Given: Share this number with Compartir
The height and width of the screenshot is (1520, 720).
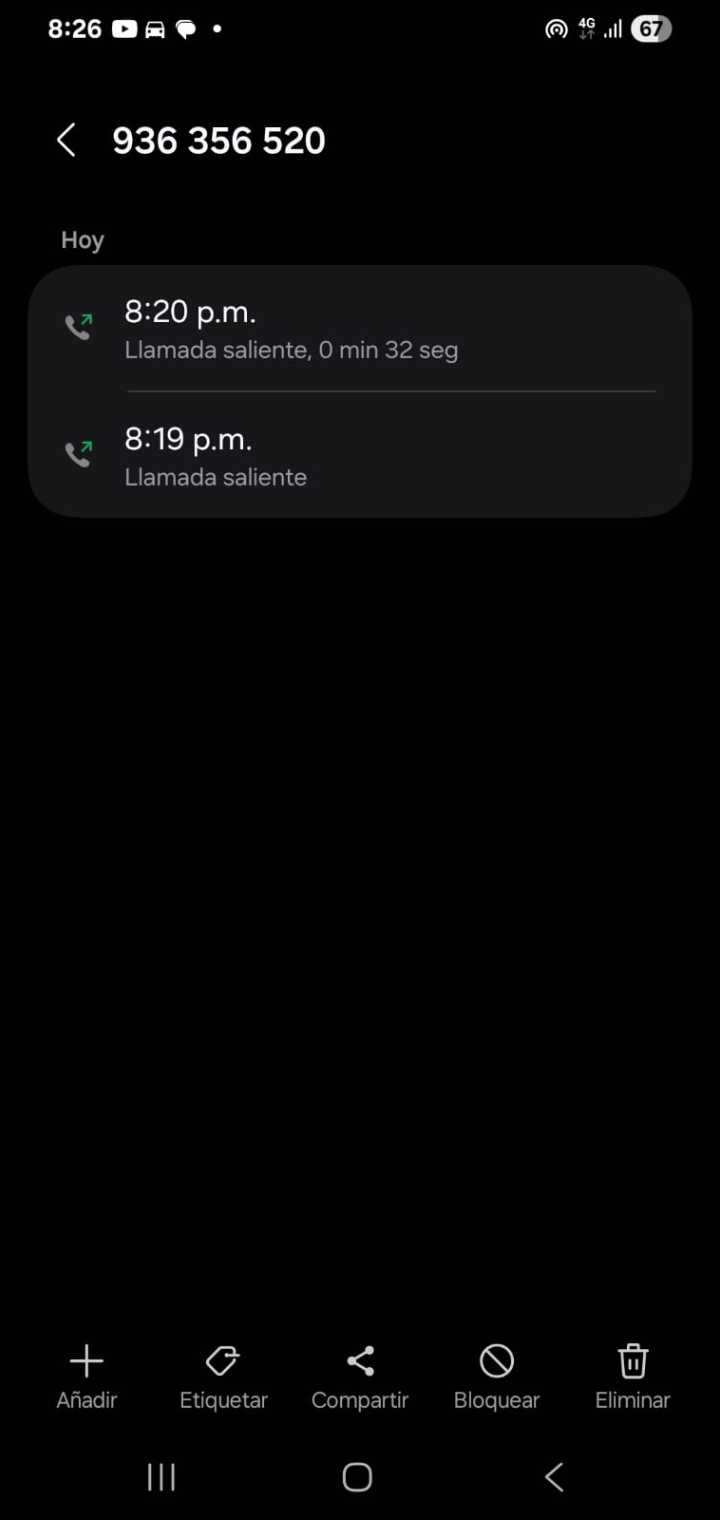Looking at the screenshot, I should coord(360,1377).
